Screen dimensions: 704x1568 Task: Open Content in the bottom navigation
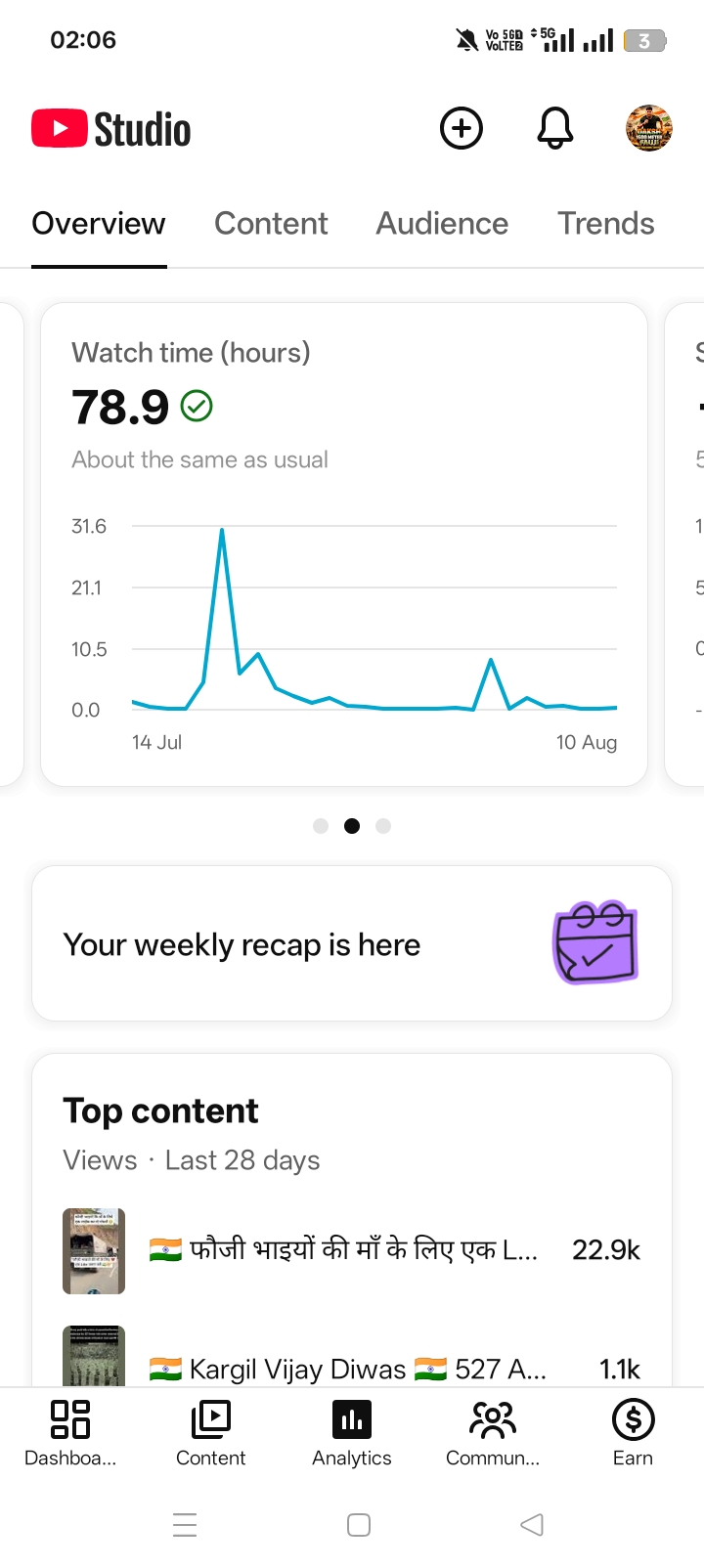click(x=211, y=1433)
